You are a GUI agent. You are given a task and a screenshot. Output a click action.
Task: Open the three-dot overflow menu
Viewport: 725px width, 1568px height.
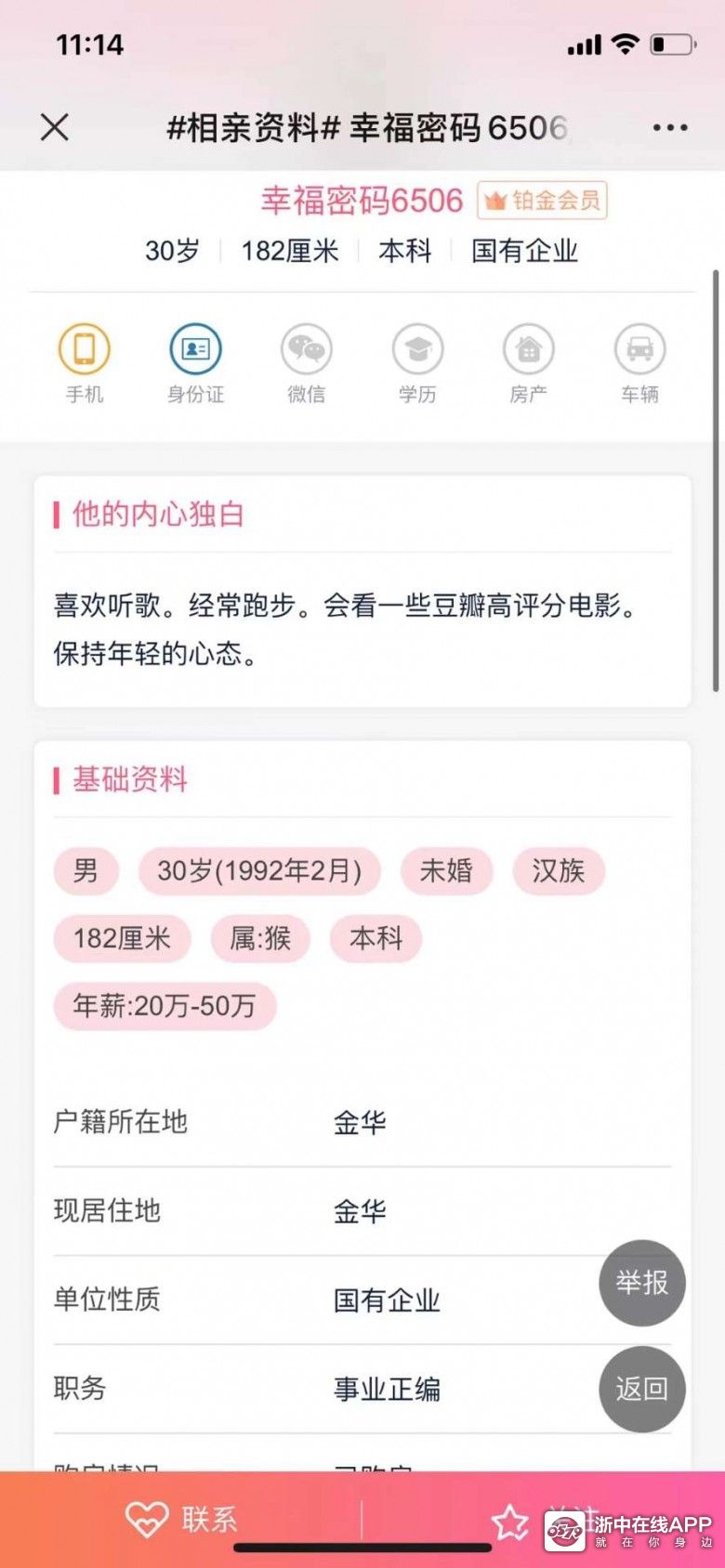(669, 127)
